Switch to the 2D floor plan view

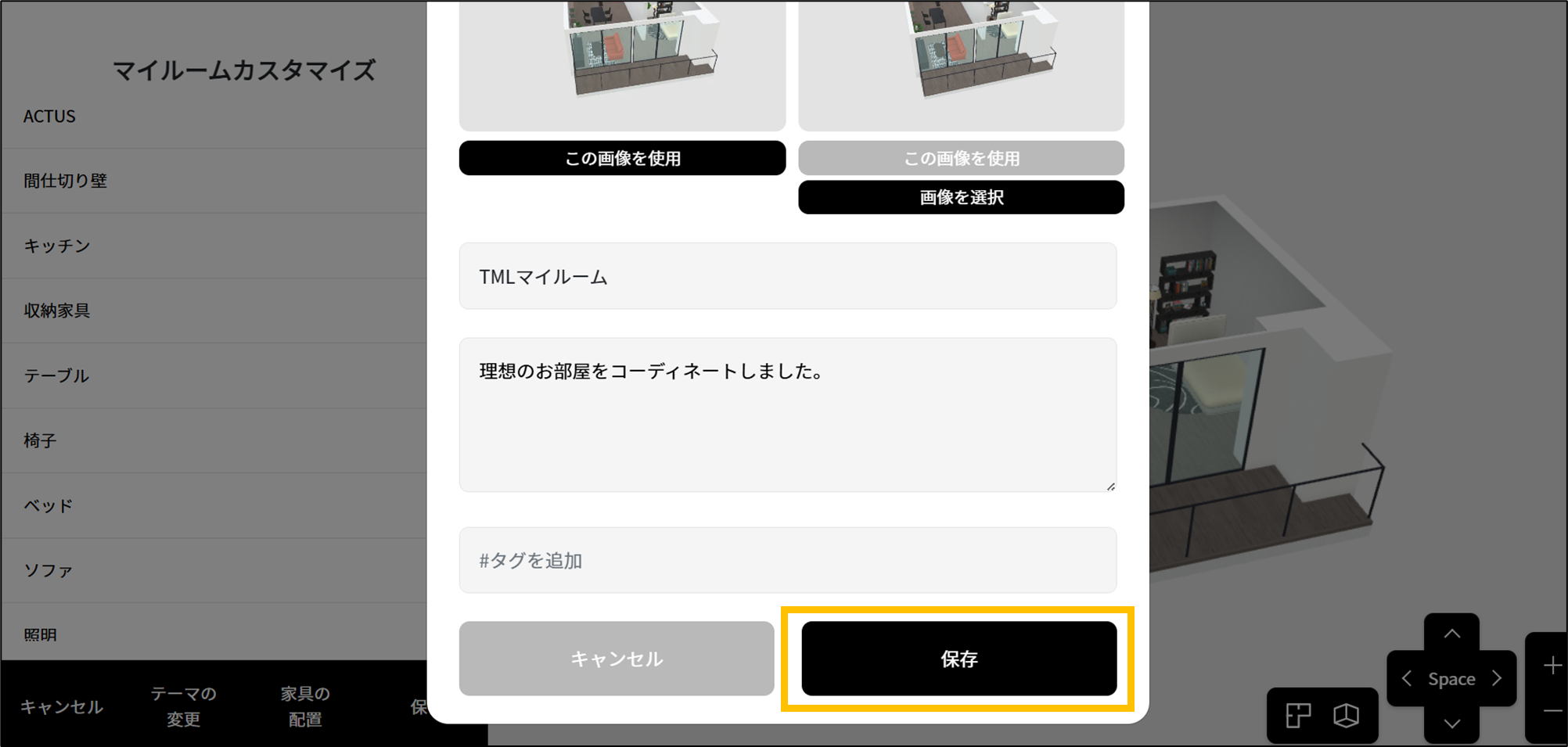point(1297,716)
